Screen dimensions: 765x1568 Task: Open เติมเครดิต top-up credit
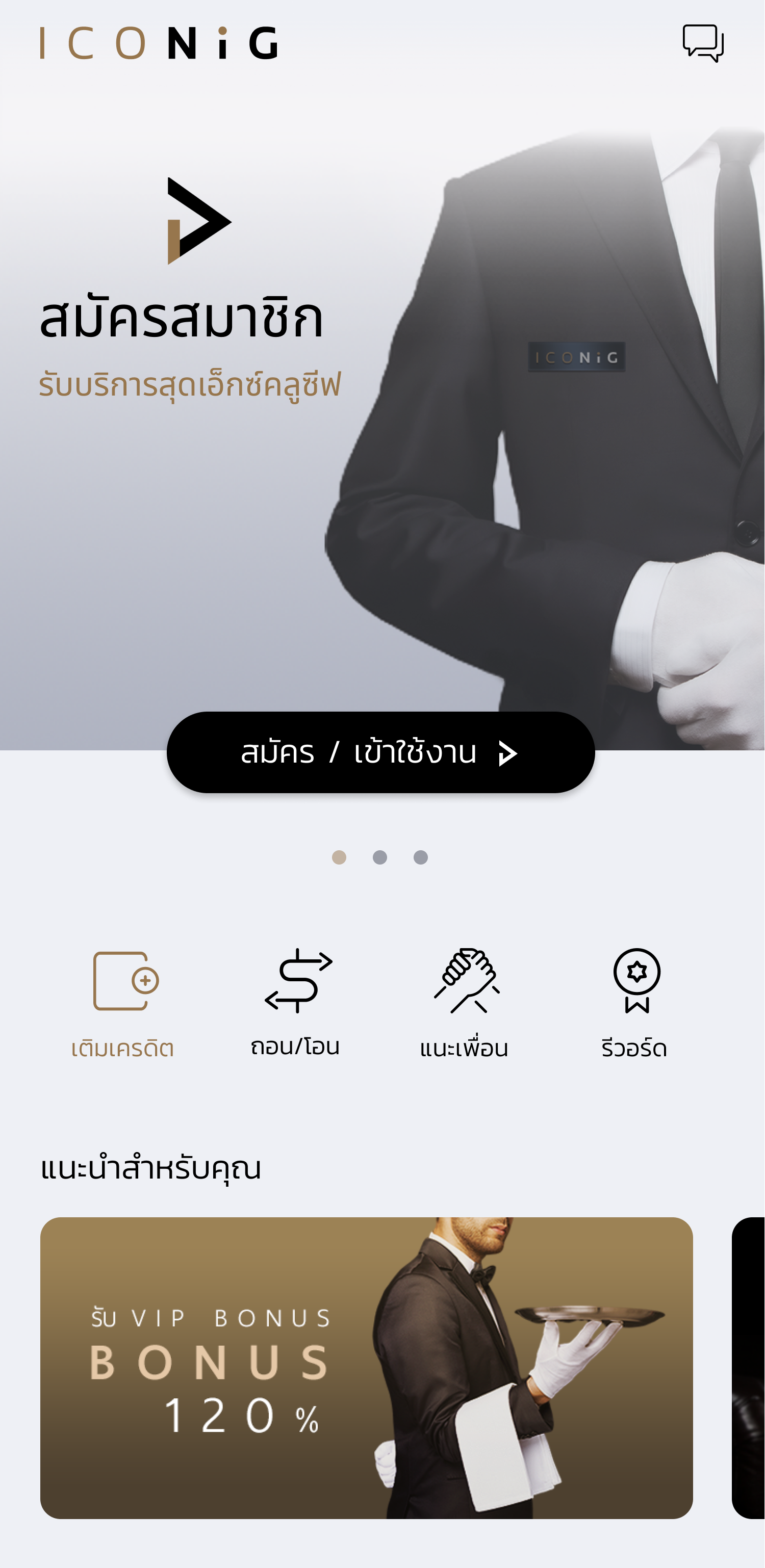pos(124,1003)
